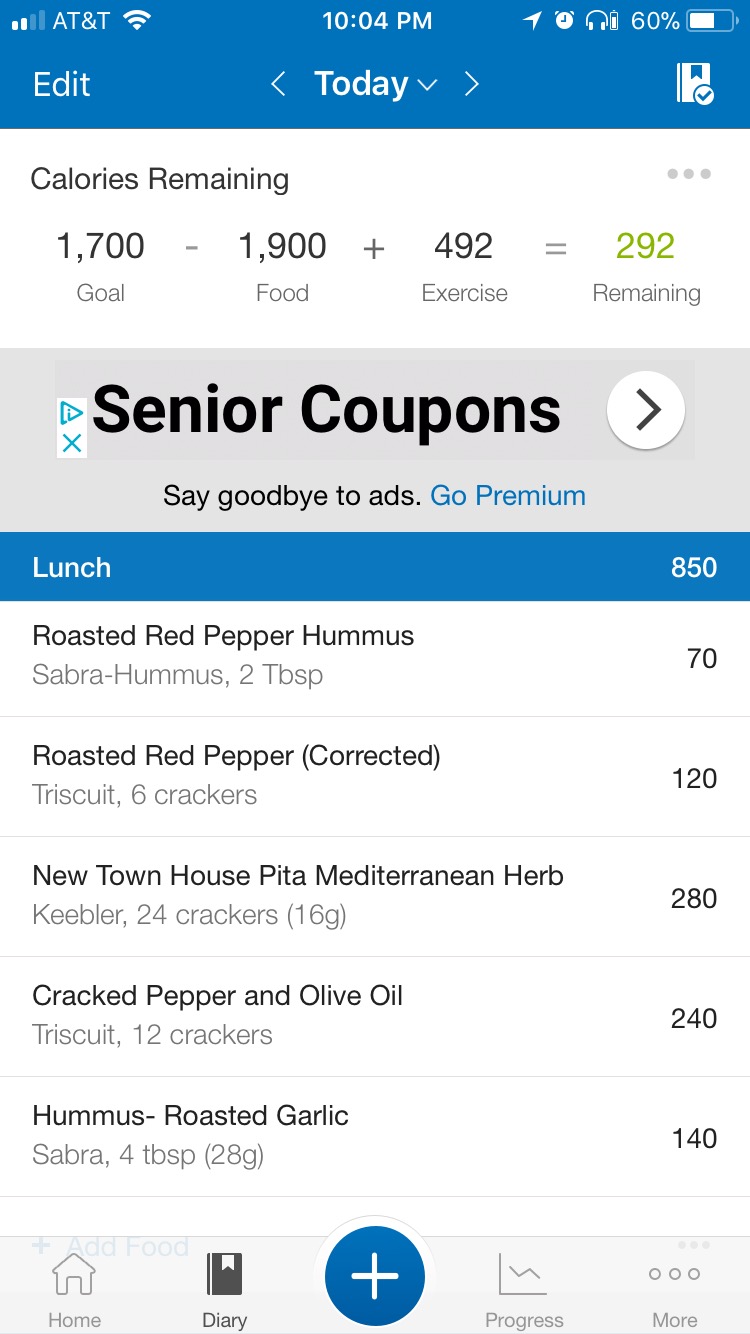The width and height of the screenshot is (750, 1334).
Task: Open Calories Remaining options dots
Action: pos(689,174)
